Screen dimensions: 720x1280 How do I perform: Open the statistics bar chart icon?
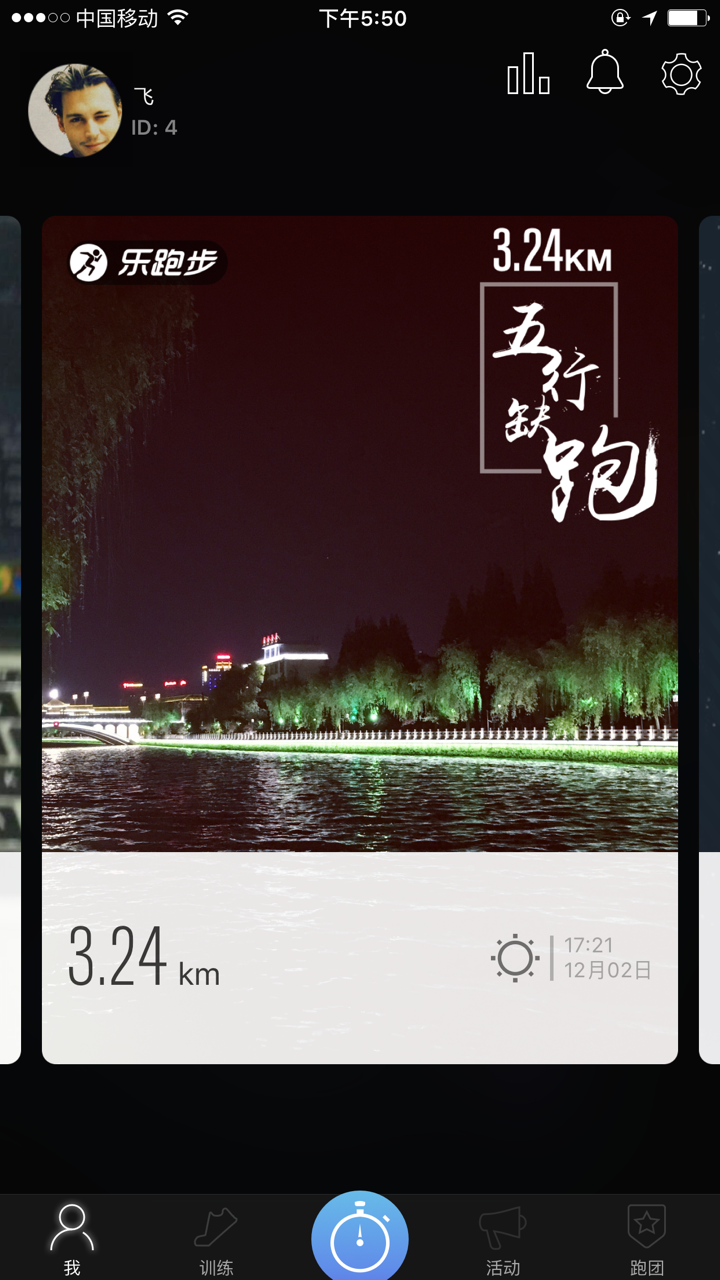pyautogui.click(x=527, y=75)
